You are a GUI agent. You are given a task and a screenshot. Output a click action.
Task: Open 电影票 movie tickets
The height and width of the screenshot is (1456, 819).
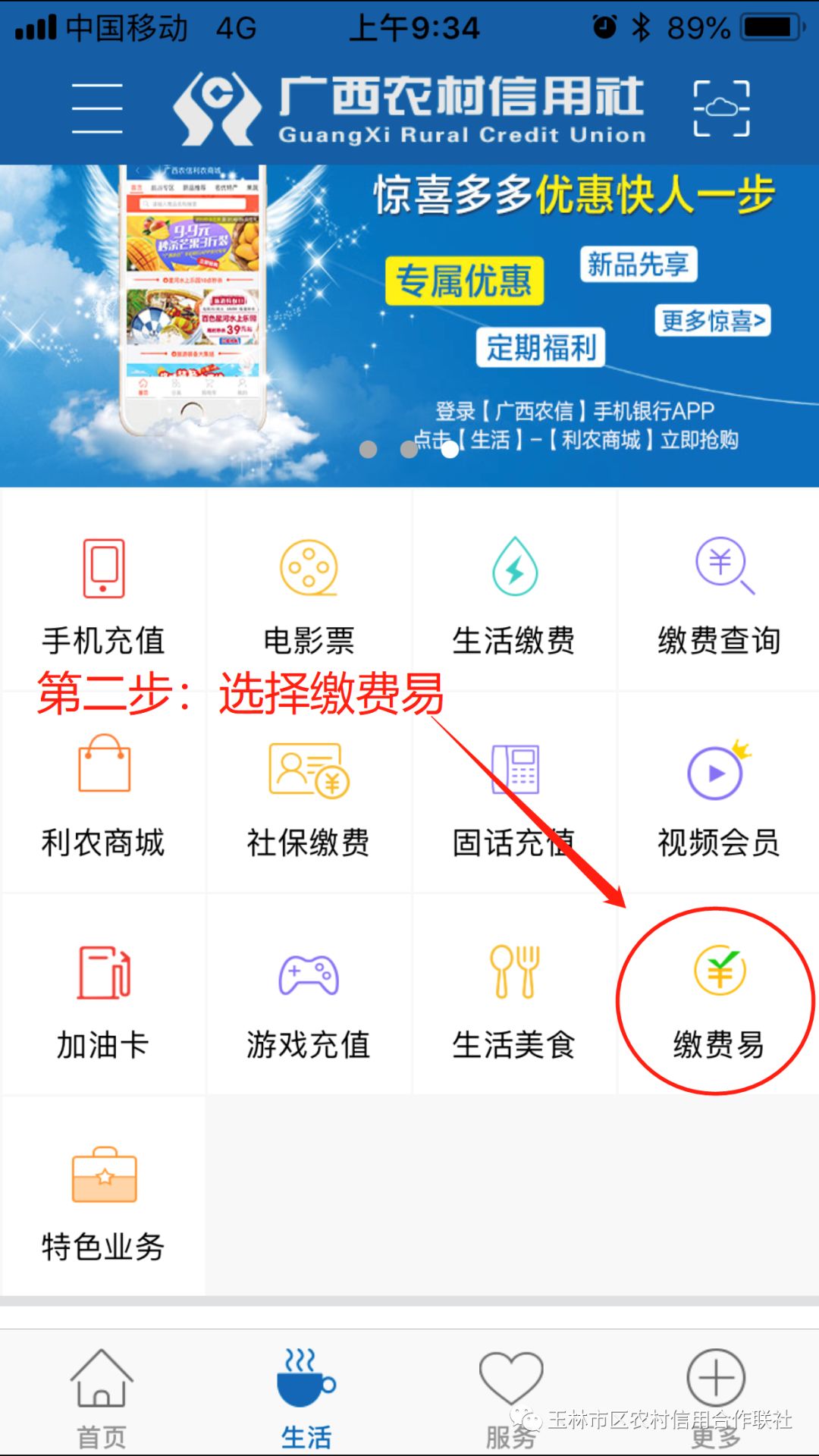309,590
